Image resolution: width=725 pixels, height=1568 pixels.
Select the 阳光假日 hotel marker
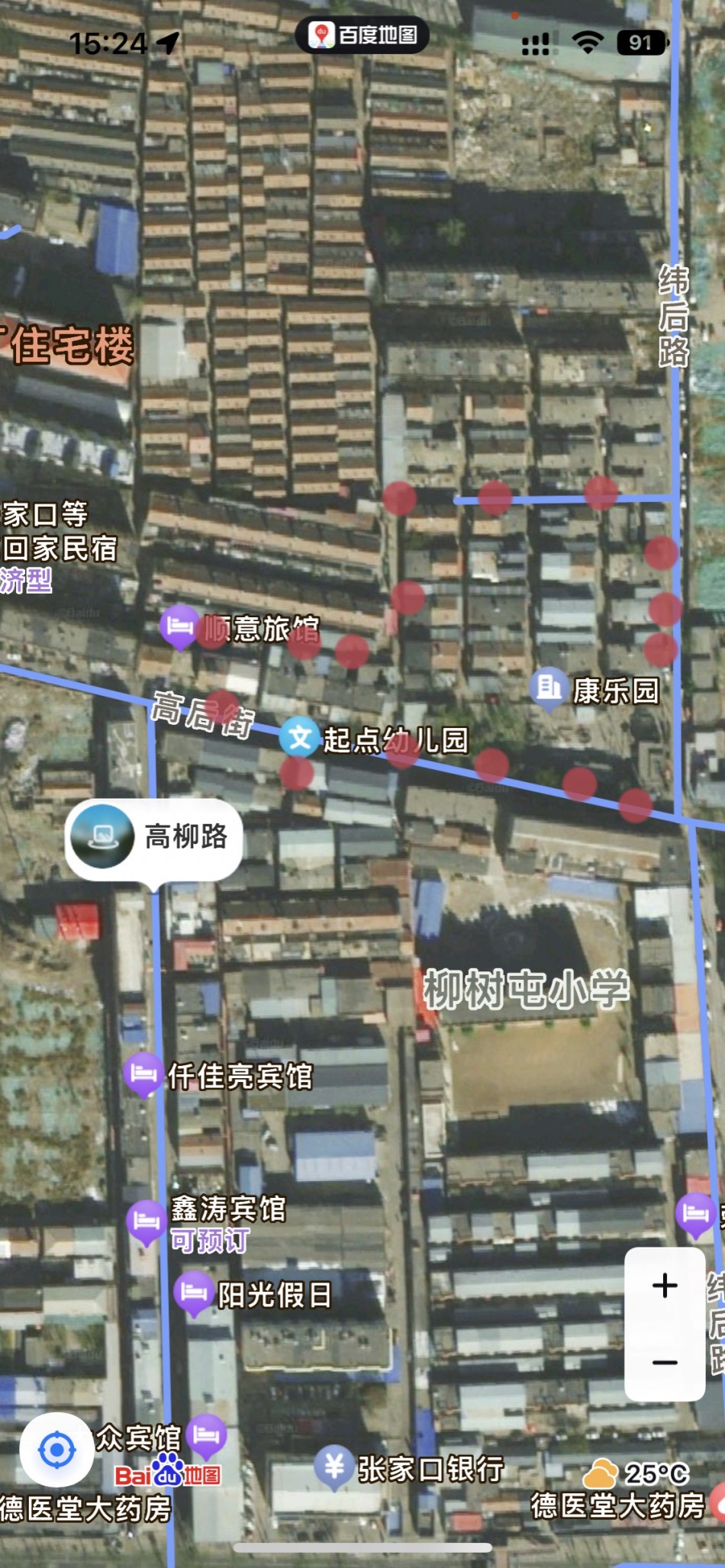point(194,1293)
